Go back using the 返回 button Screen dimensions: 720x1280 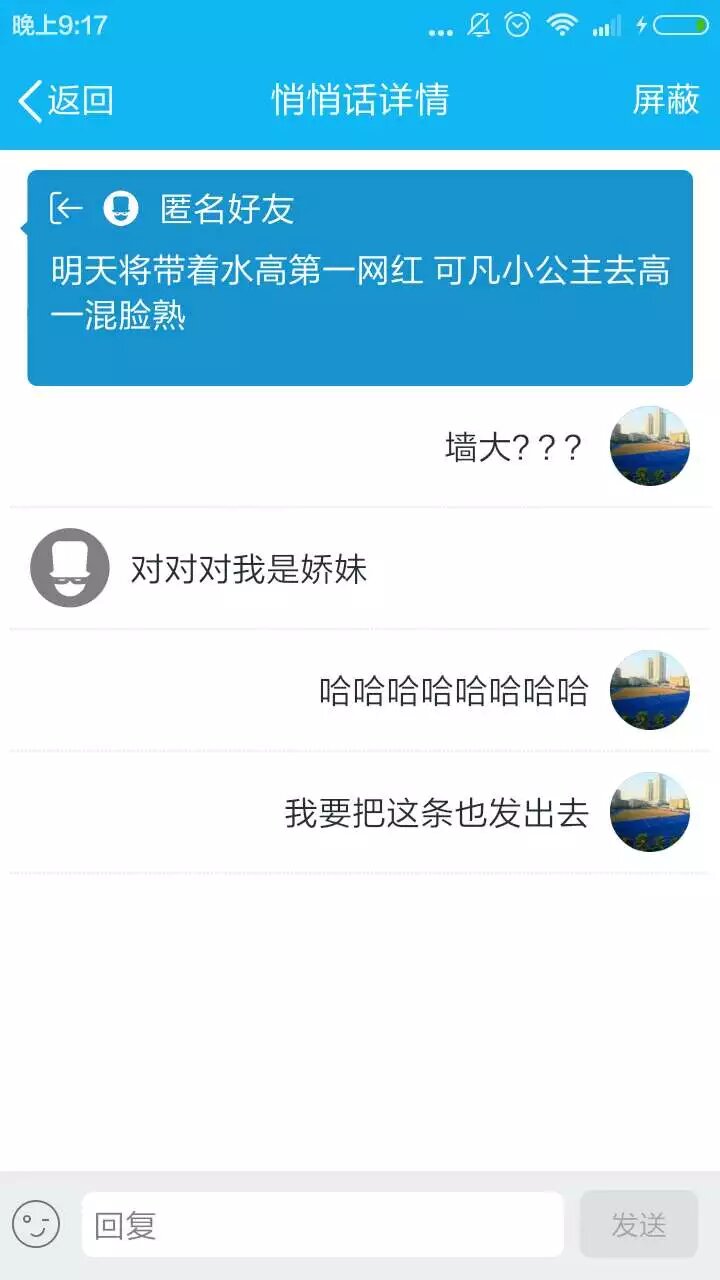pos(65,100)
